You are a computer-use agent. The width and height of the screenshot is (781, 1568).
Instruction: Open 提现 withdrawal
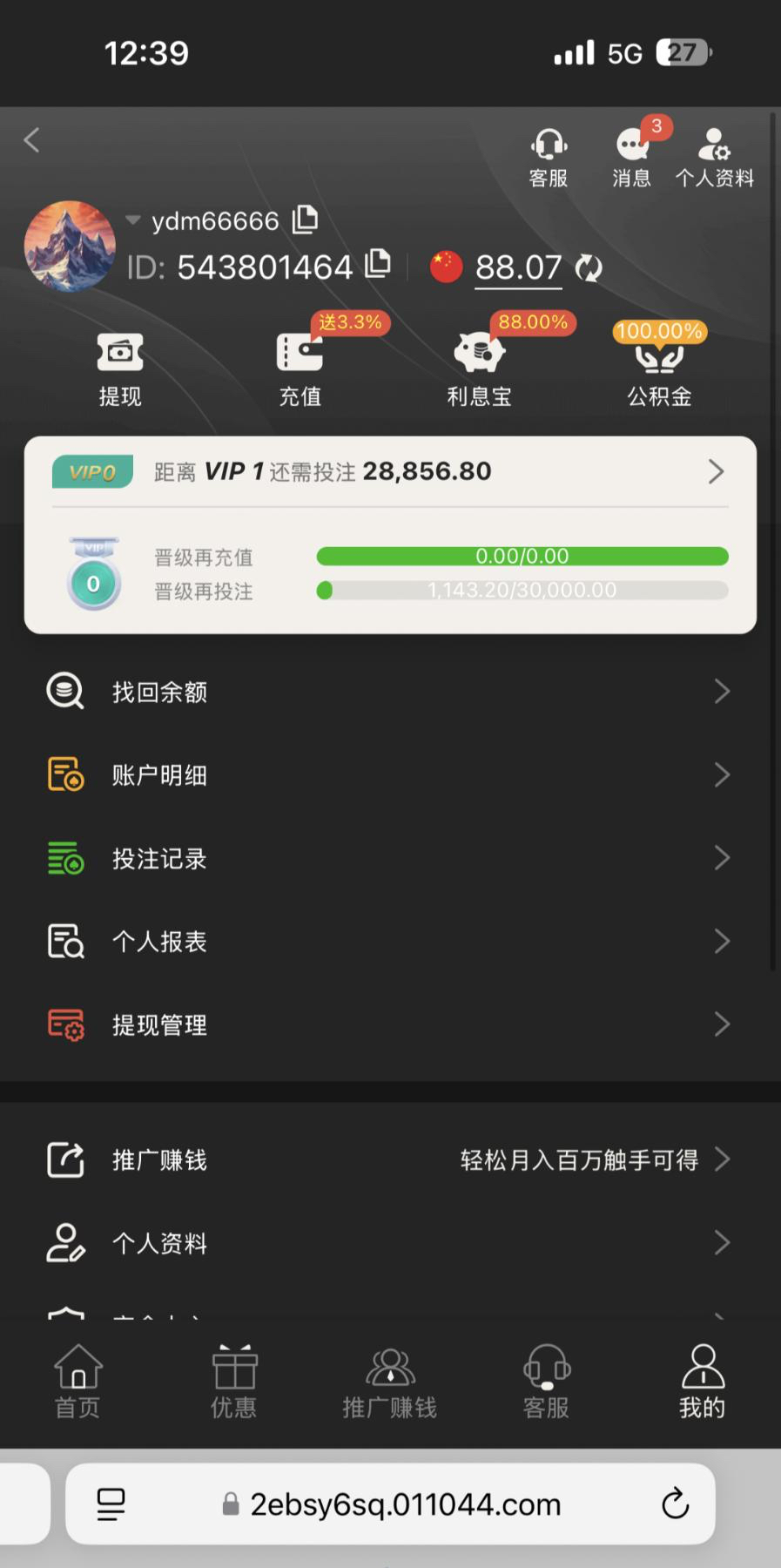click(120, 369)
